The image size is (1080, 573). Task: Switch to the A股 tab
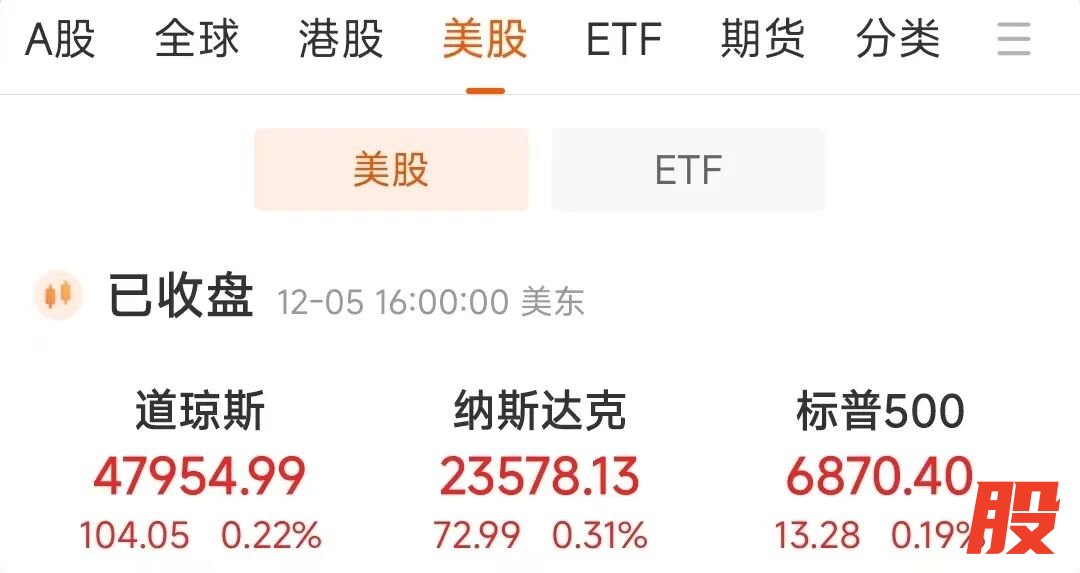(x=60, y=41)
